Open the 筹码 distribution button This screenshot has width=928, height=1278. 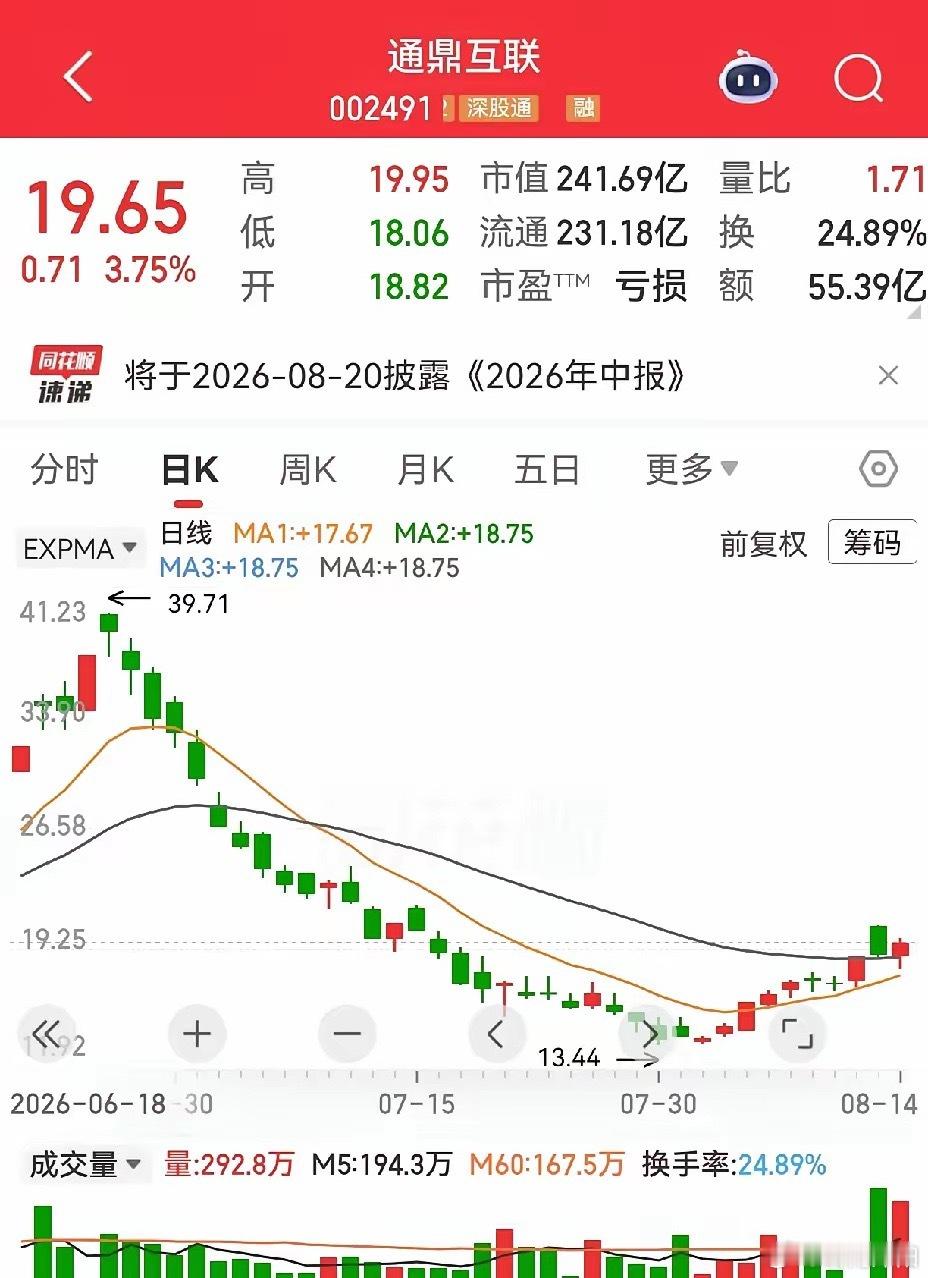click(x=872, y=543)
